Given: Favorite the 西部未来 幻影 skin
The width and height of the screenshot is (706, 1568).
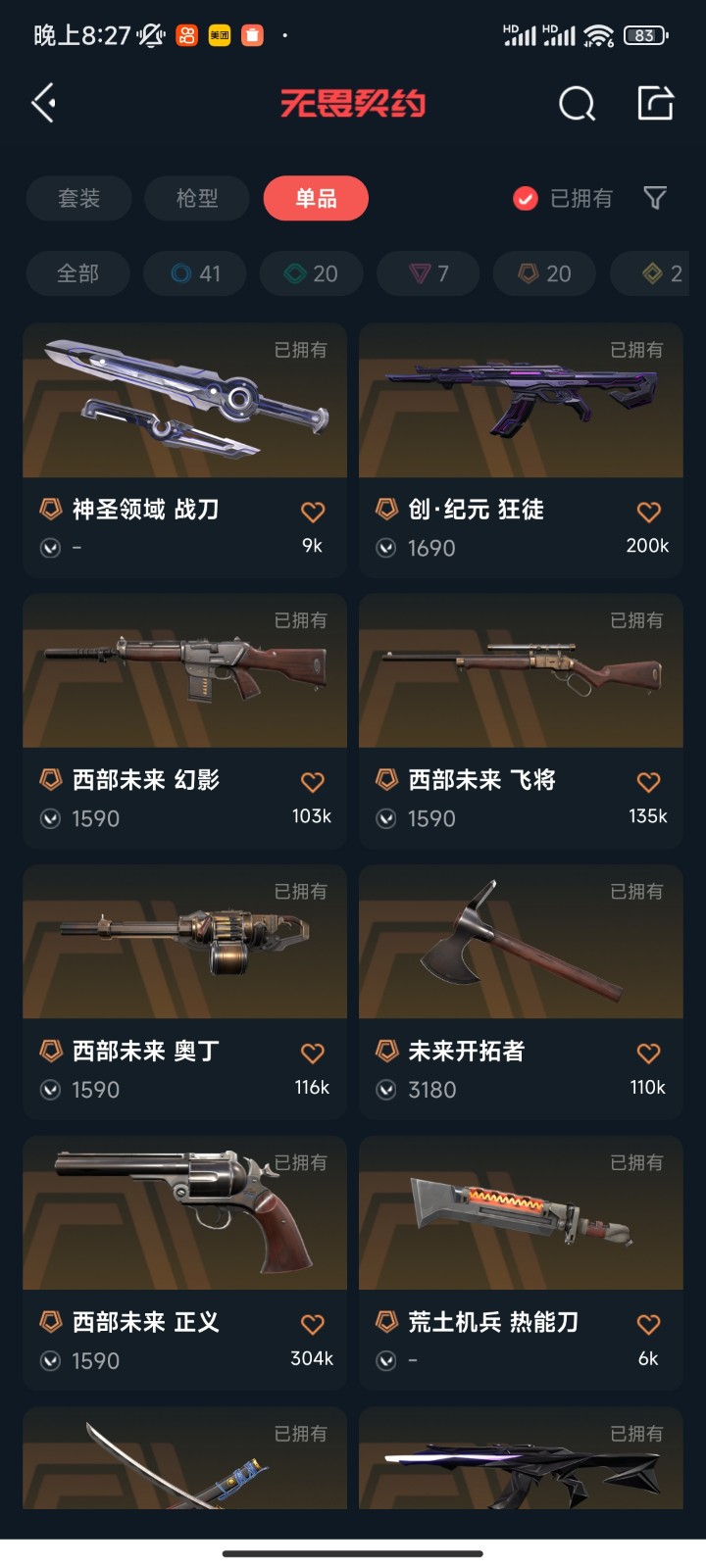Looking at the screenshot, I should pos(313,782).
